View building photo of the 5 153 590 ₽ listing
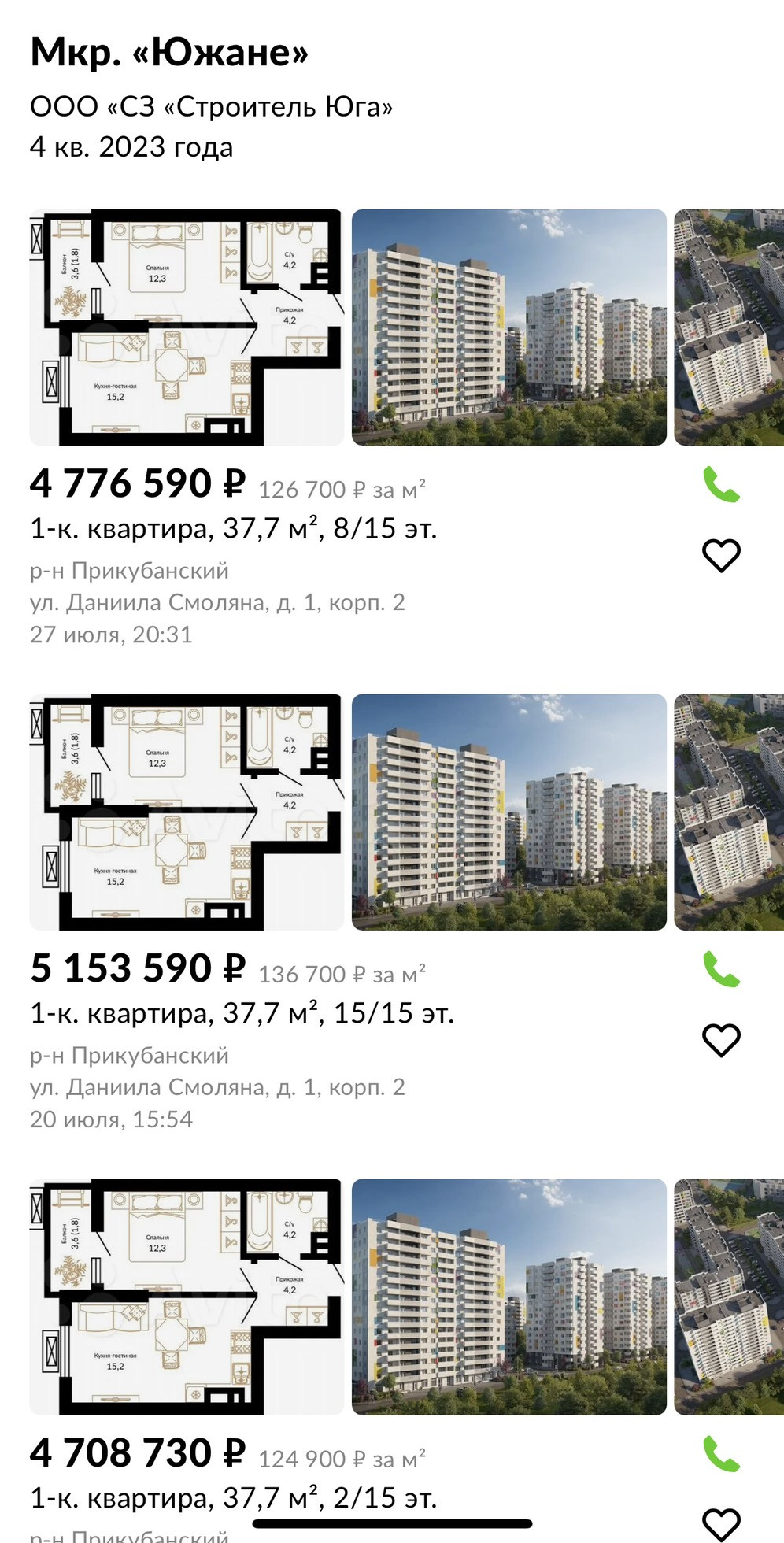This screenshot has height=1543, width=784. tap(508, 812)
